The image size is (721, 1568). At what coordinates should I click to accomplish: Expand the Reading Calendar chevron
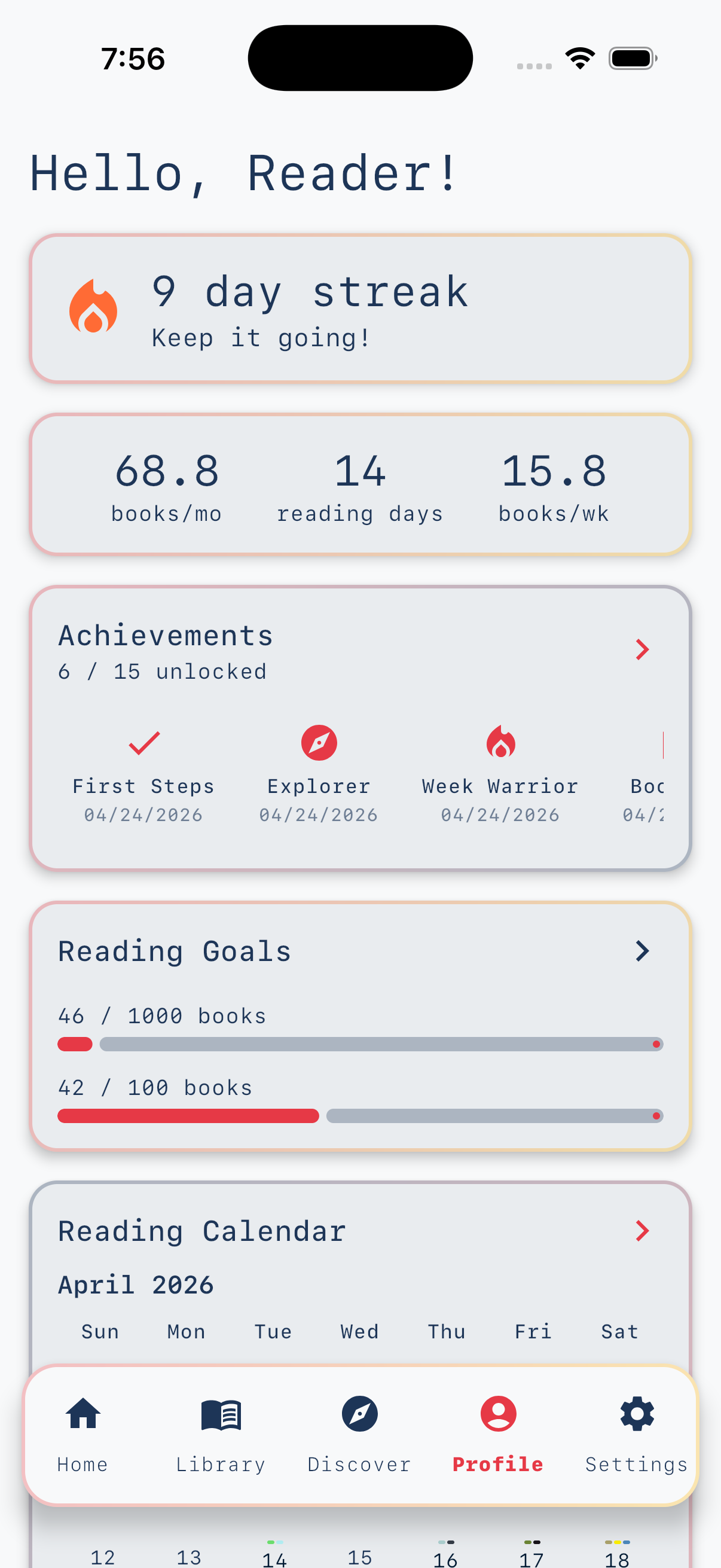click(643, 1231)
